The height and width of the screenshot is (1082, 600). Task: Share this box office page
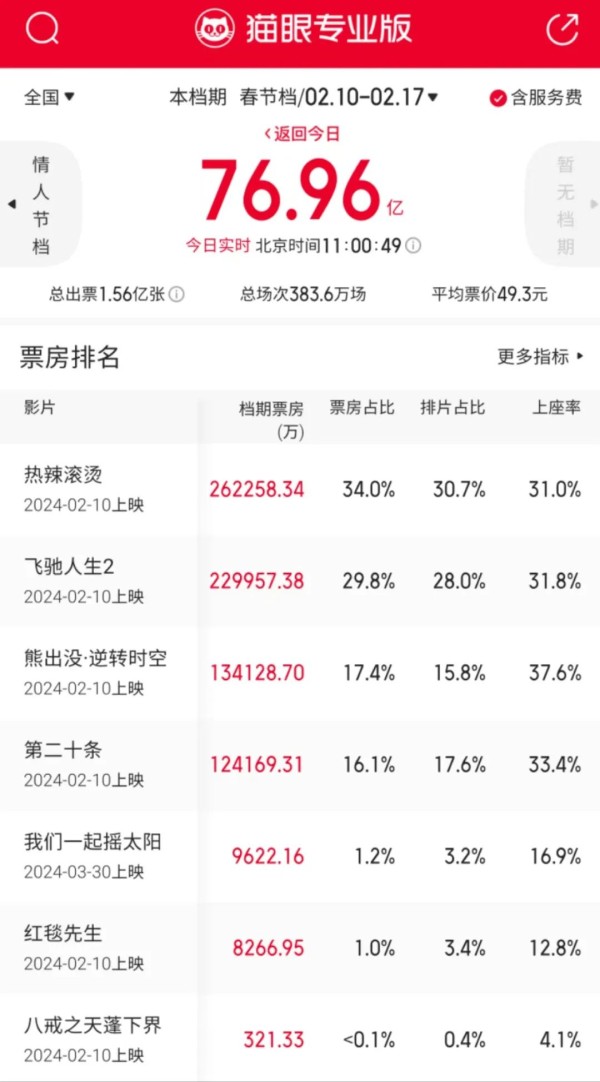[563, 28]
